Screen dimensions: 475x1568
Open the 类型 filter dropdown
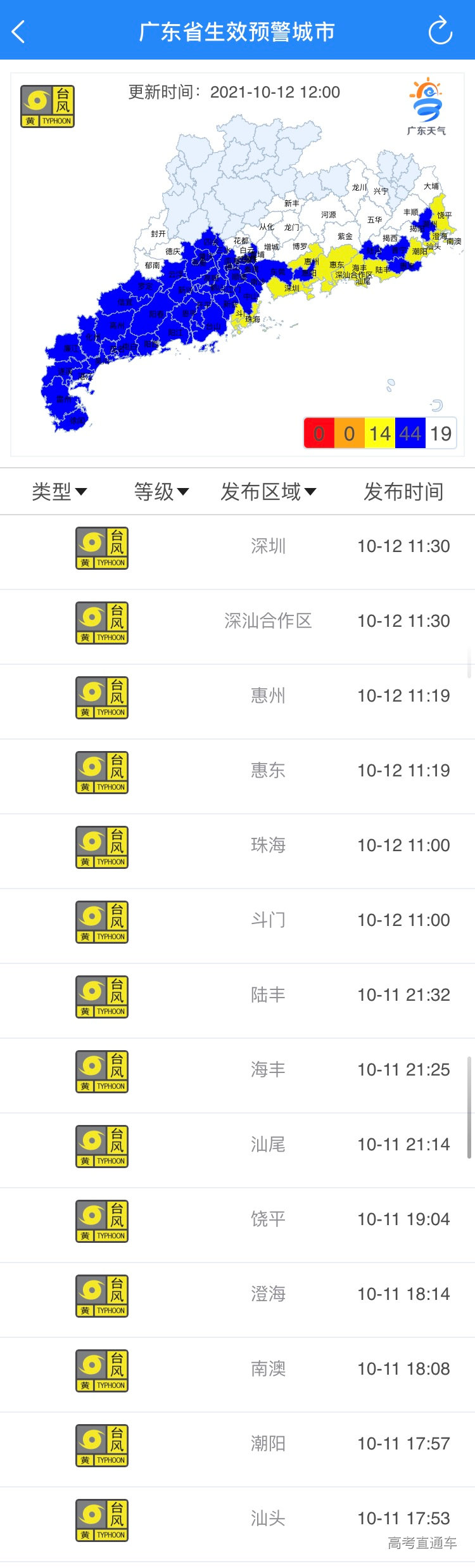[59, 491]
